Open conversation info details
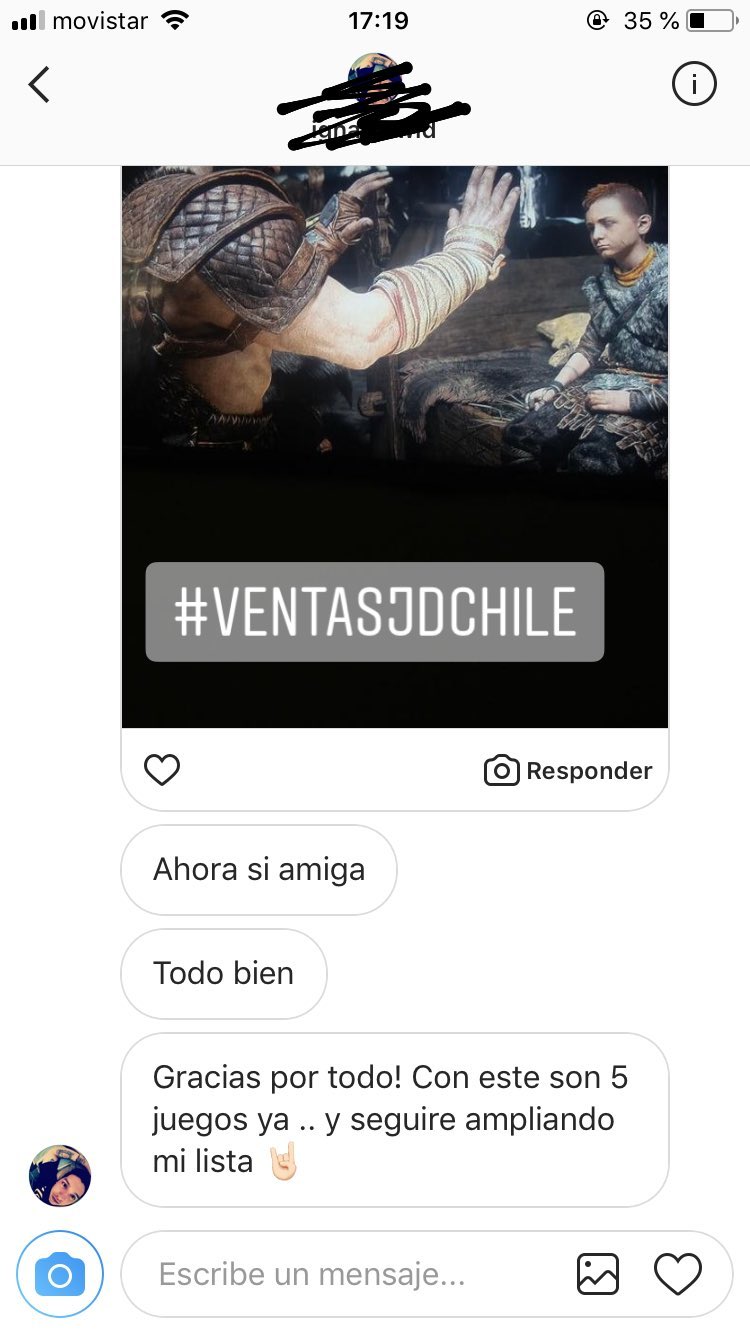750x1334 pixels. click(694, 84)
